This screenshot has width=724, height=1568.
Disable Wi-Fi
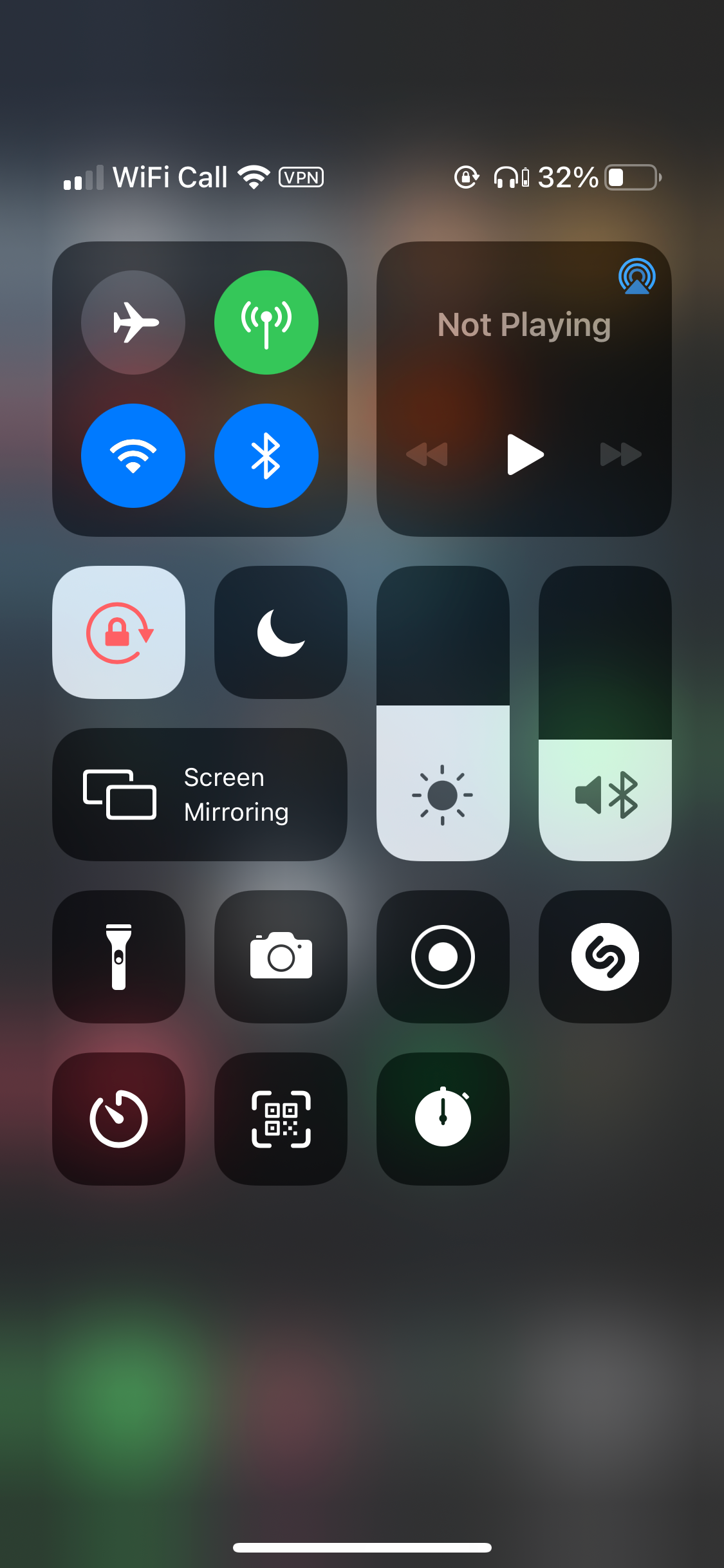coord(133,455)
